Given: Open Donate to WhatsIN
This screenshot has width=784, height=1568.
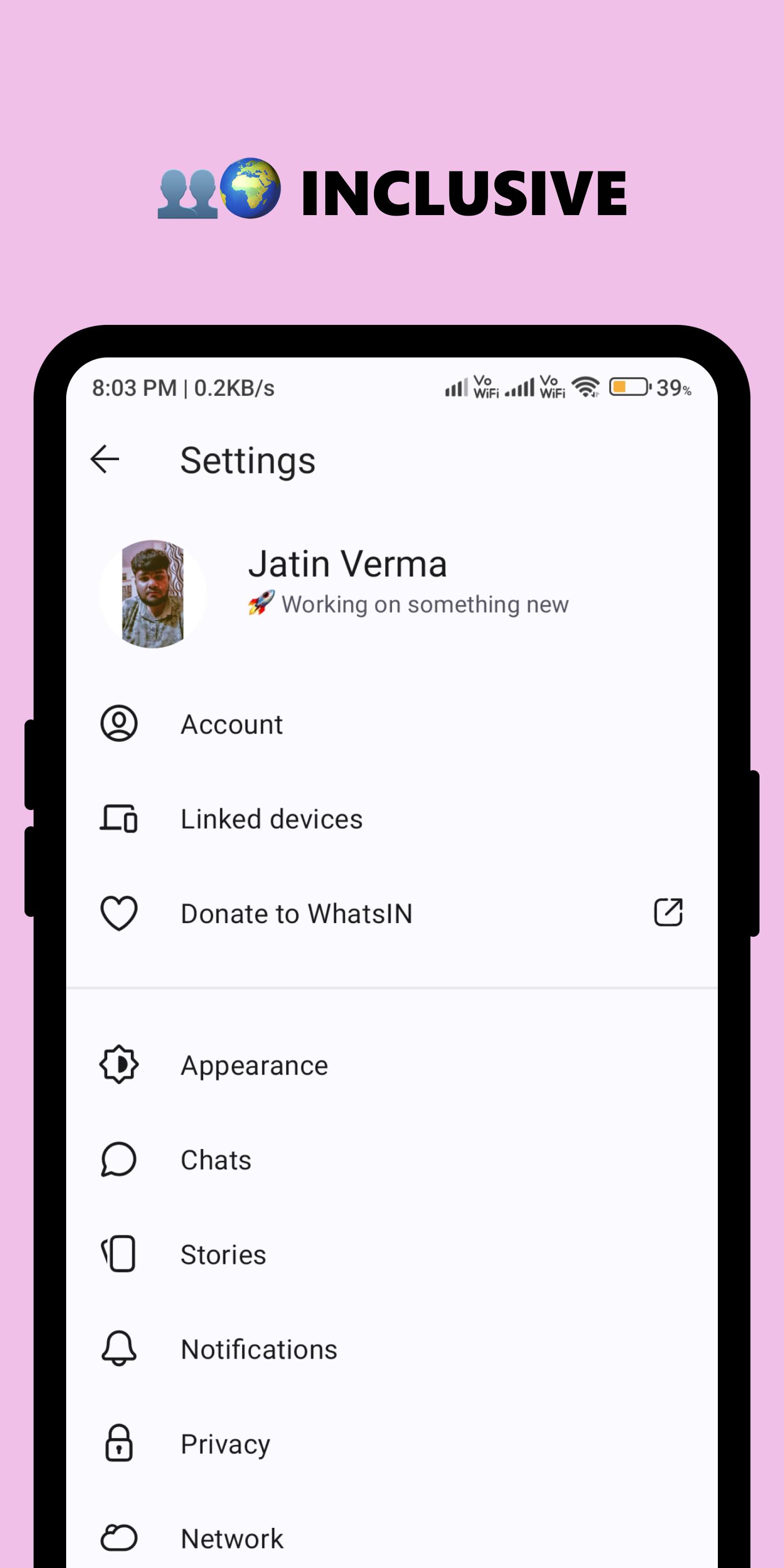Looking at the screenshot, I should coord(296,913).
